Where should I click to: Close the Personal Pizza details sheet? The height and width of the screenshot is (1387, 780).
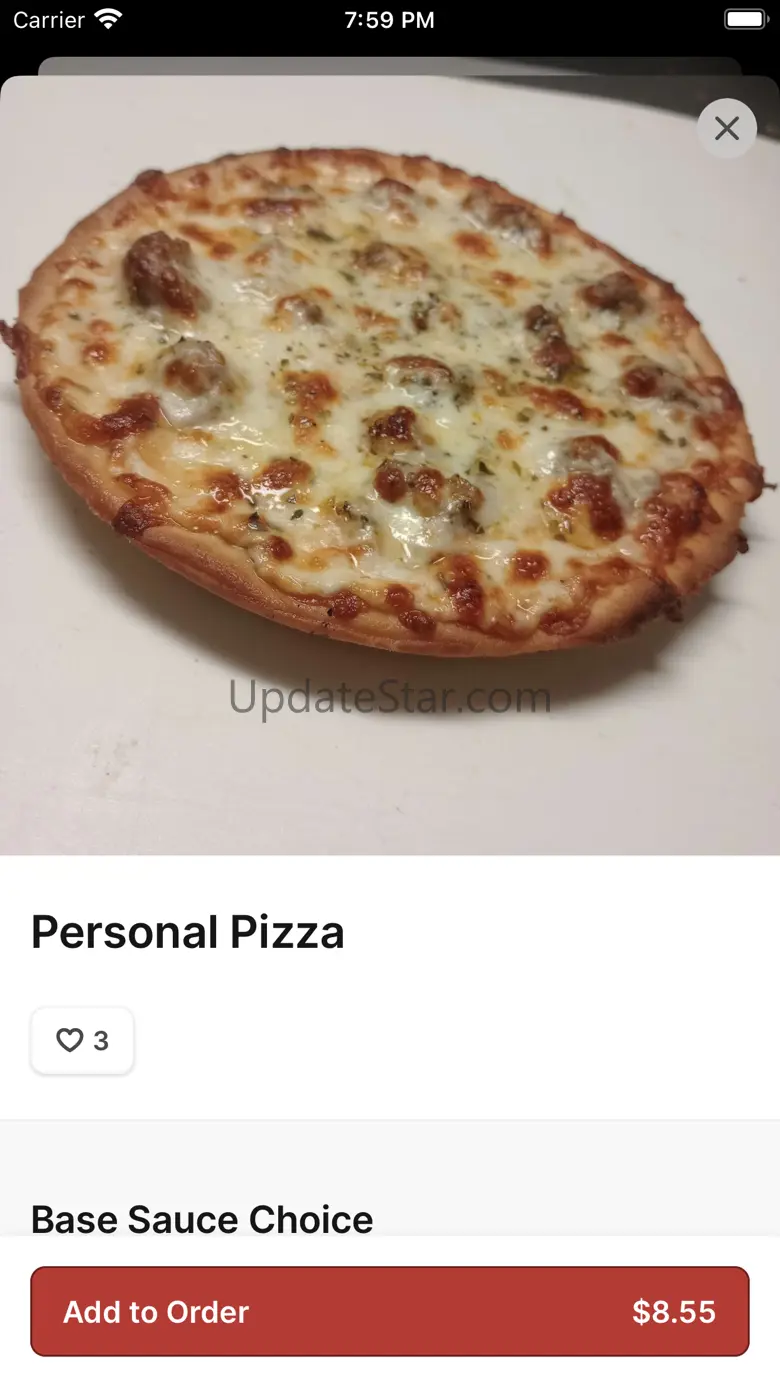pos(727,128)
